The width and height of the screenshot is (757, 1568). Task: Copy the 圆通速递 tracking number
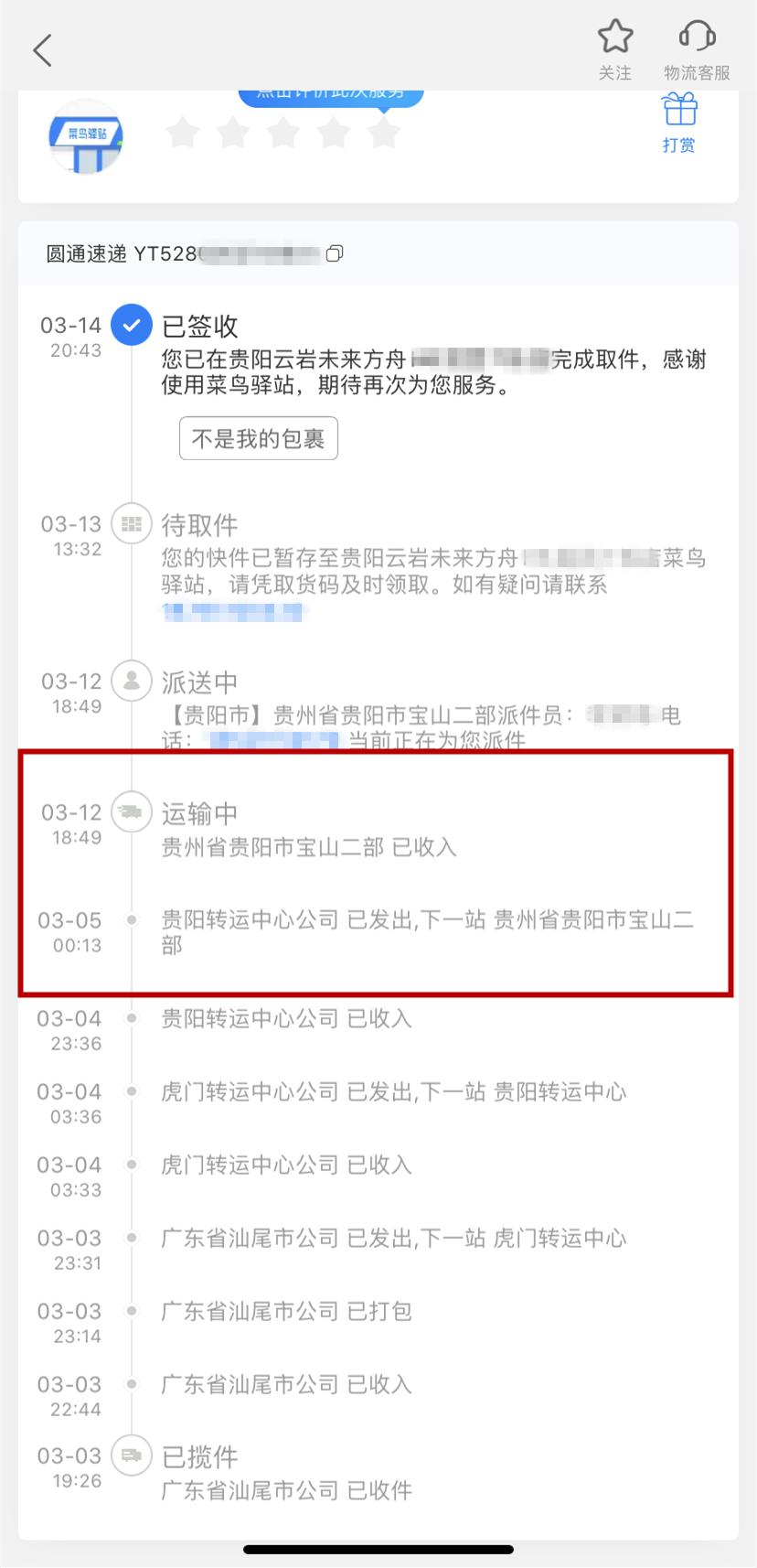(x=335, y=253)
